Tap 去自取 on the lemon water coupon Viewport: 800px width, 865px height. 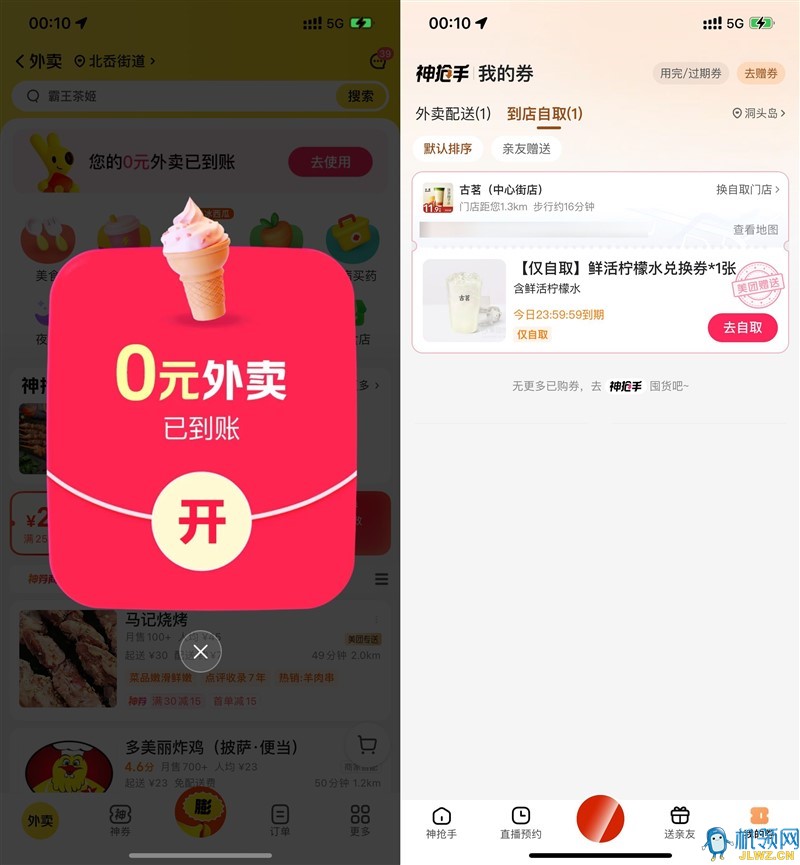click(742, 327)
